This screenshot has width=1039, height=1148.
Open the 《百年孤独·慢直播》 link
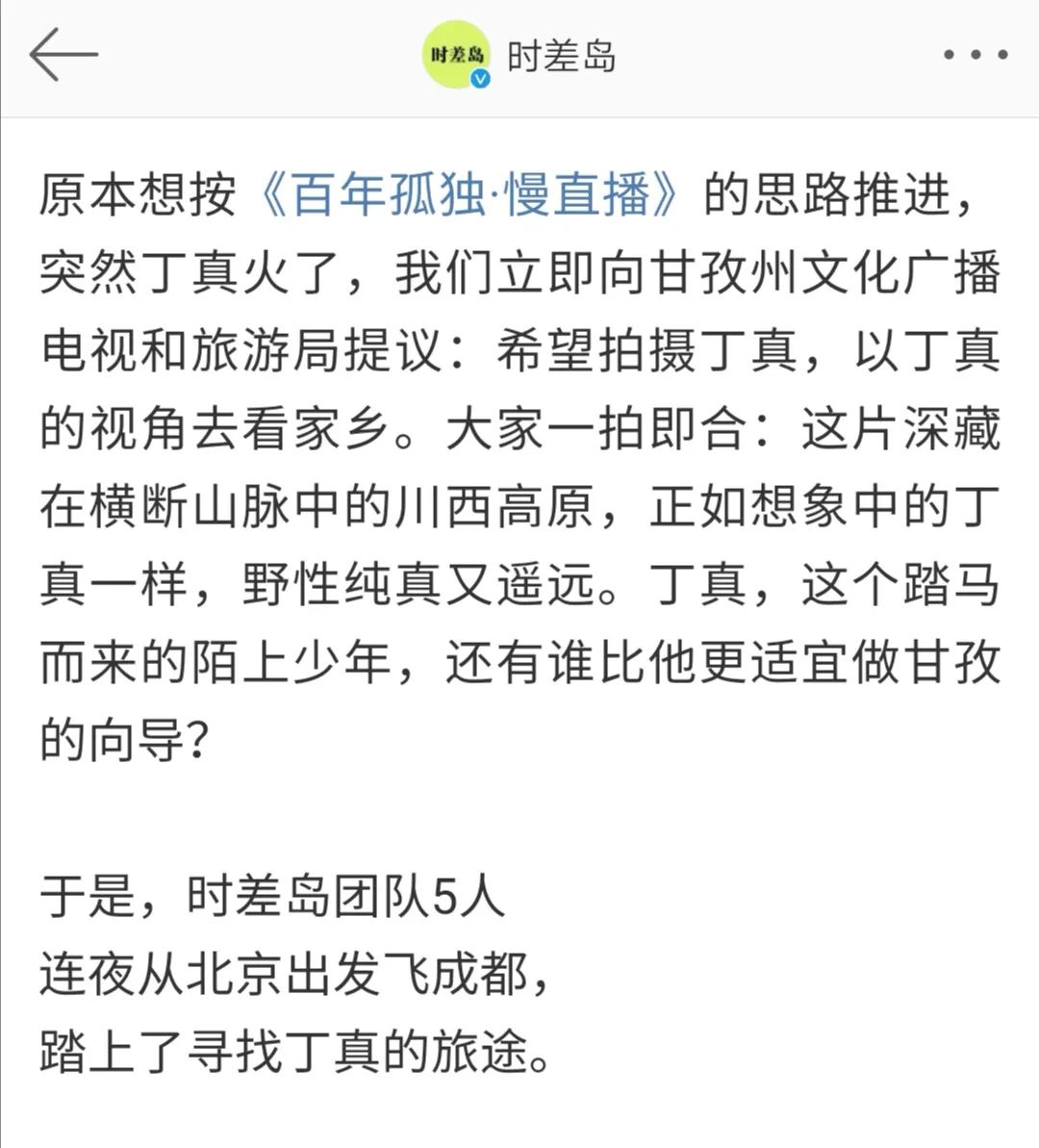pyautogui.click(x=469, y=195)
